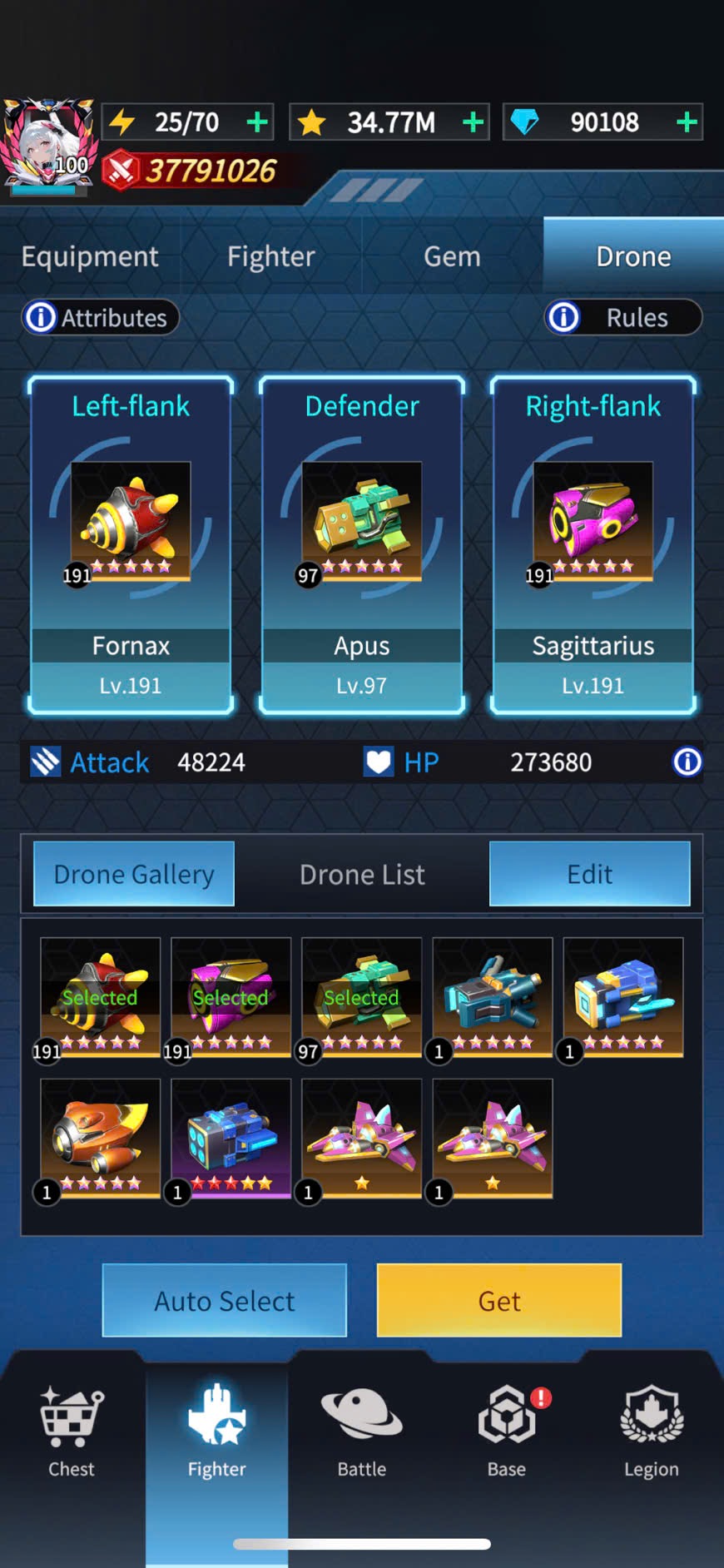
Task: Tap the yellow Get button
Action: pyautogui.click(x=499, y=1300)
